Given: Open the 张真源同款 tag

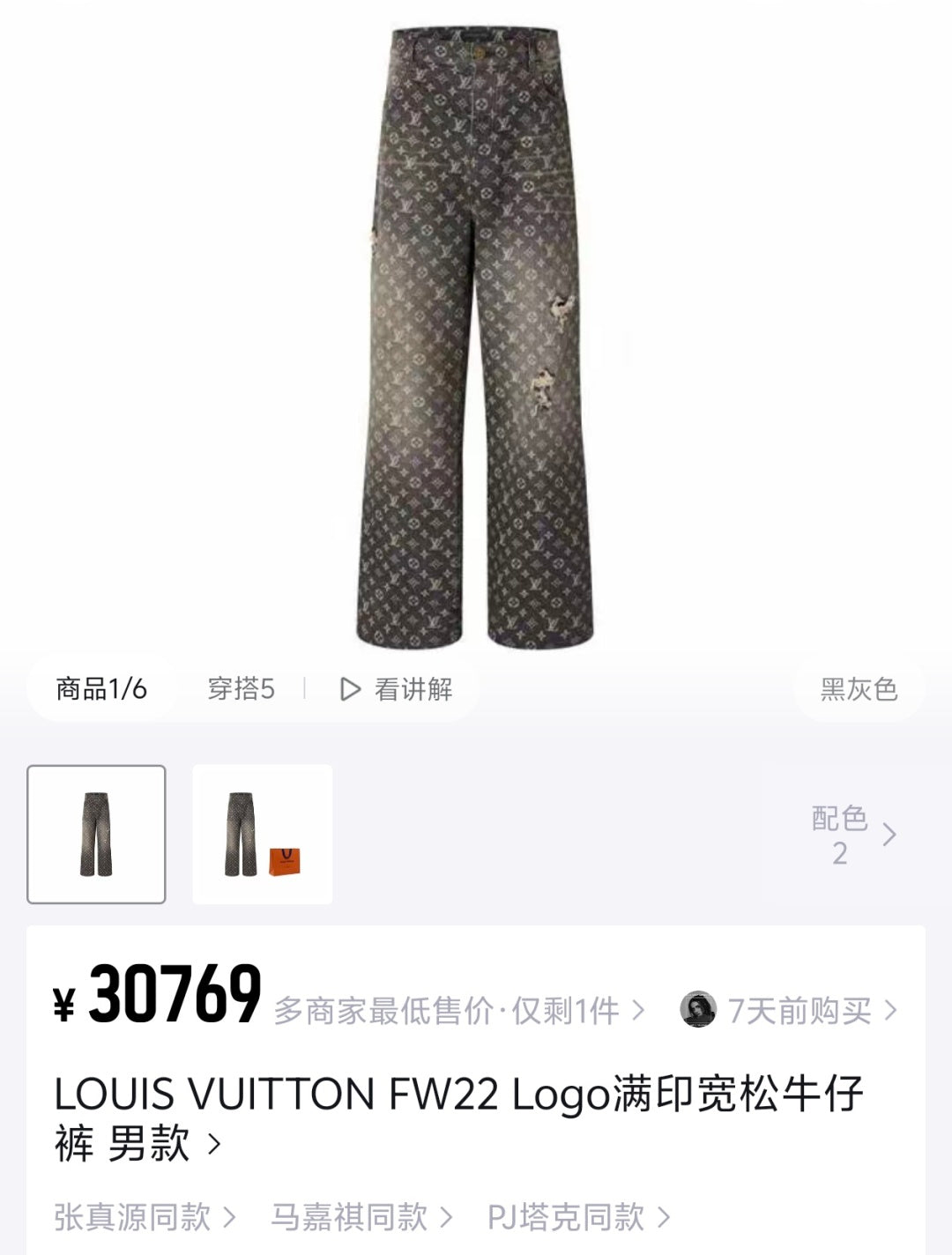Looking at the screenshot, I should (x=145, y=1217).
